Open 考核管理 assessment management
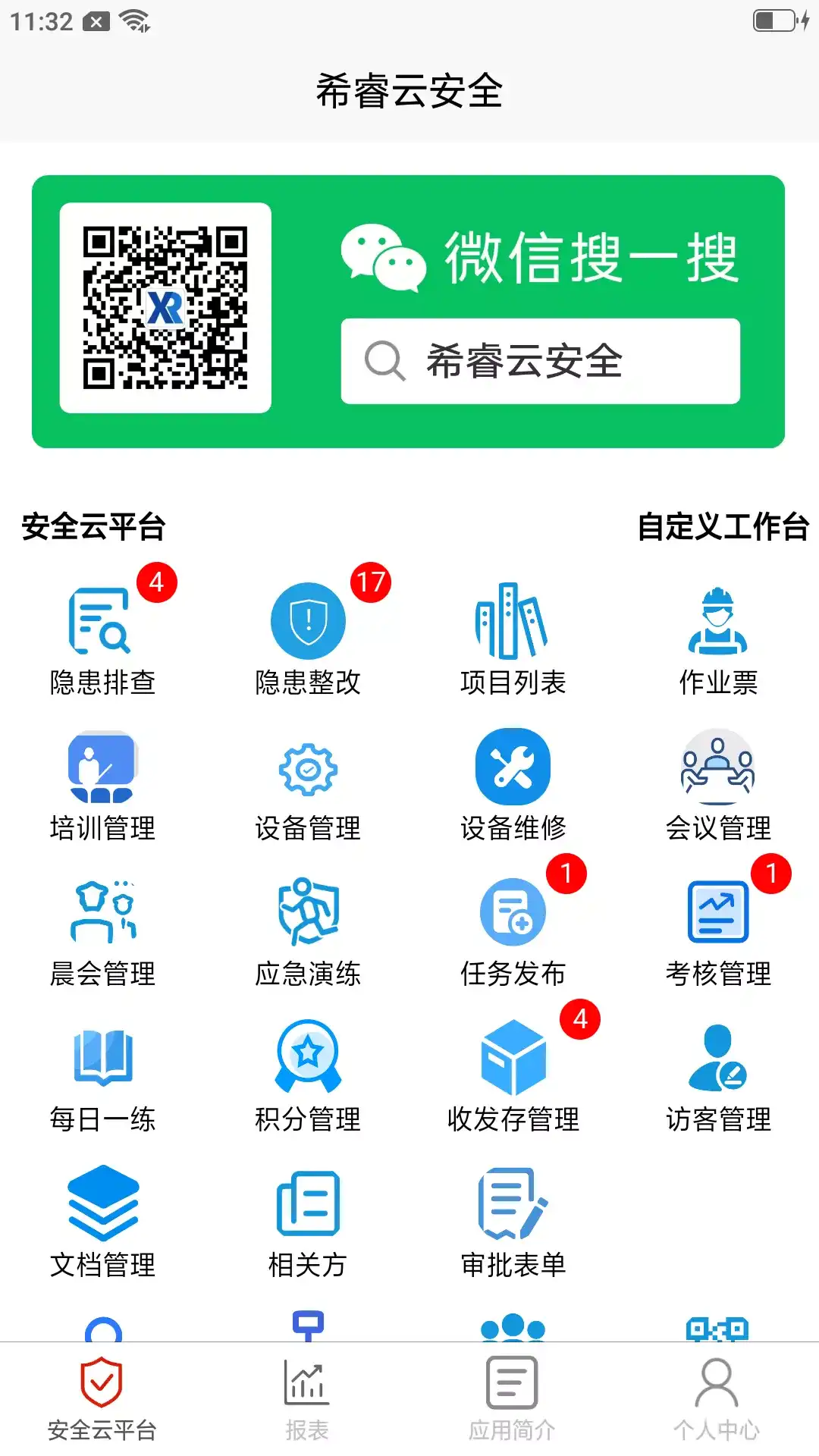 tap(717, 930)
